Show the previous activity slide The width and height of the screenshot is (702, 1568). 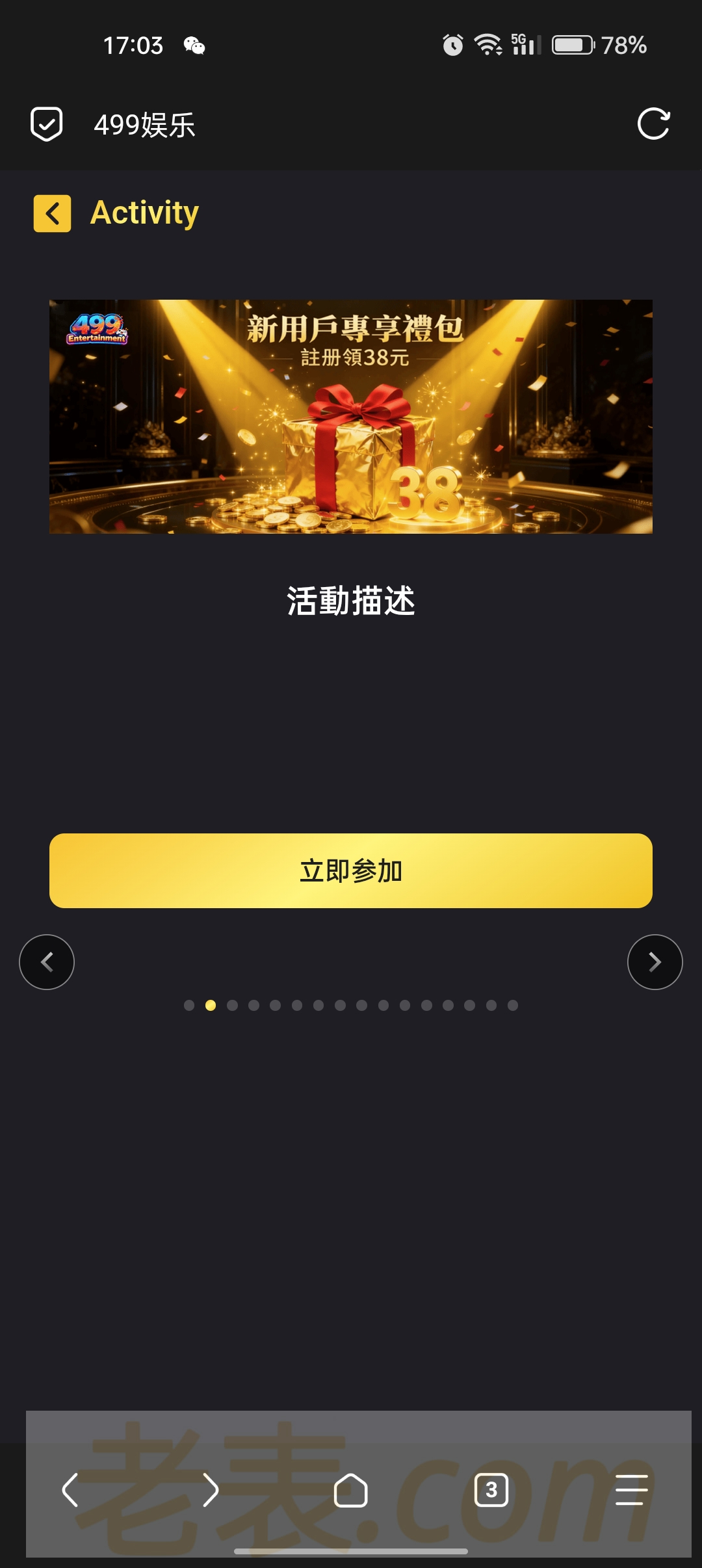47,962
